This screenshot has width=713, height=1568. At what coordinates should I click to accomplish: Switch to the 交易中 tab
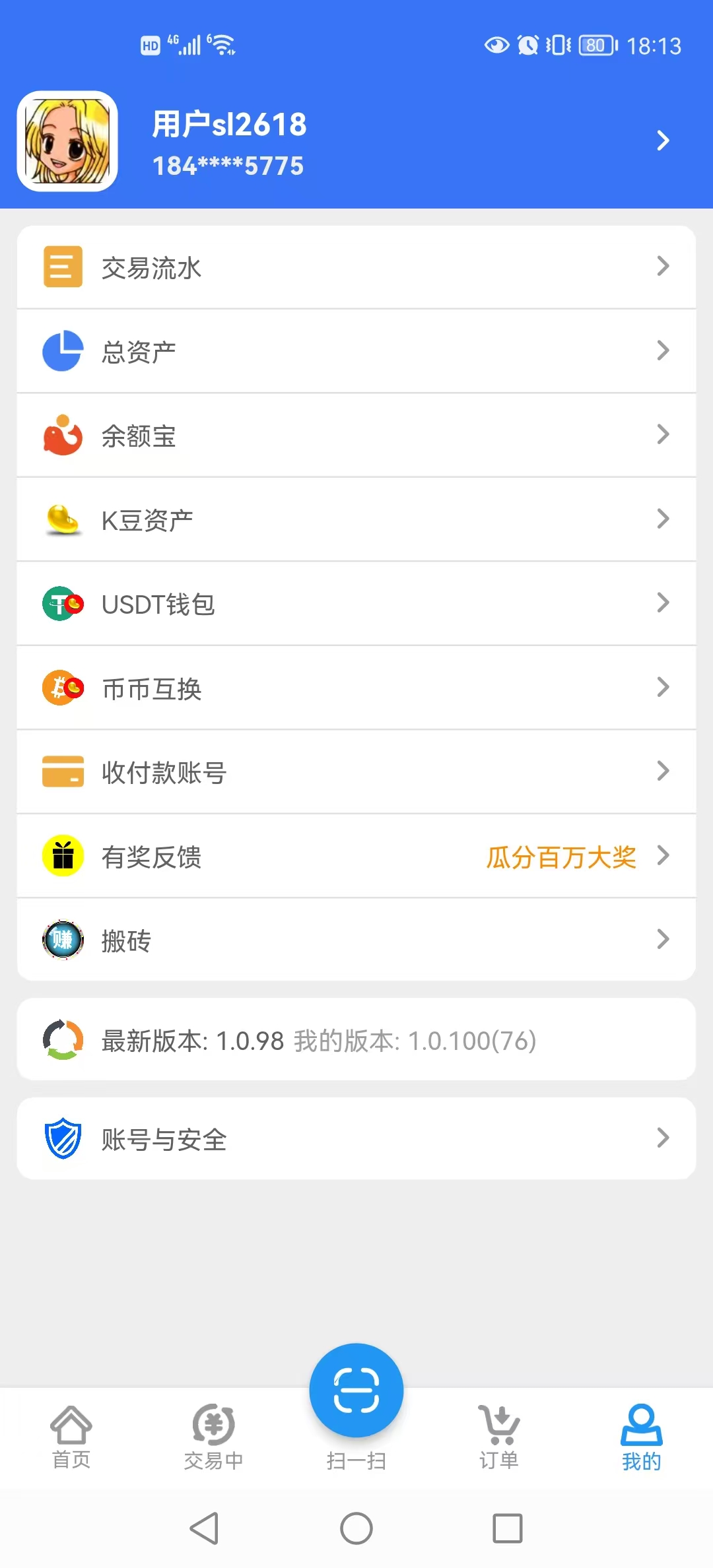pyautogui.click(x=213, y=1437)
